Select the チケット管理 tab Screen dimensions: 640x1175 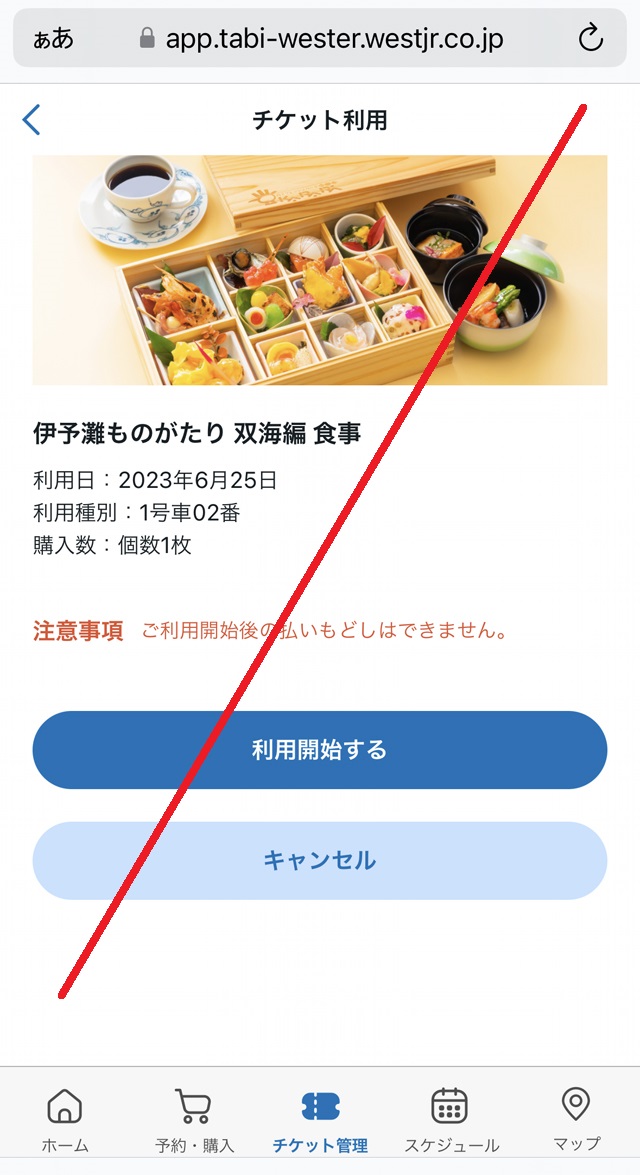[x=320, y=1120]
